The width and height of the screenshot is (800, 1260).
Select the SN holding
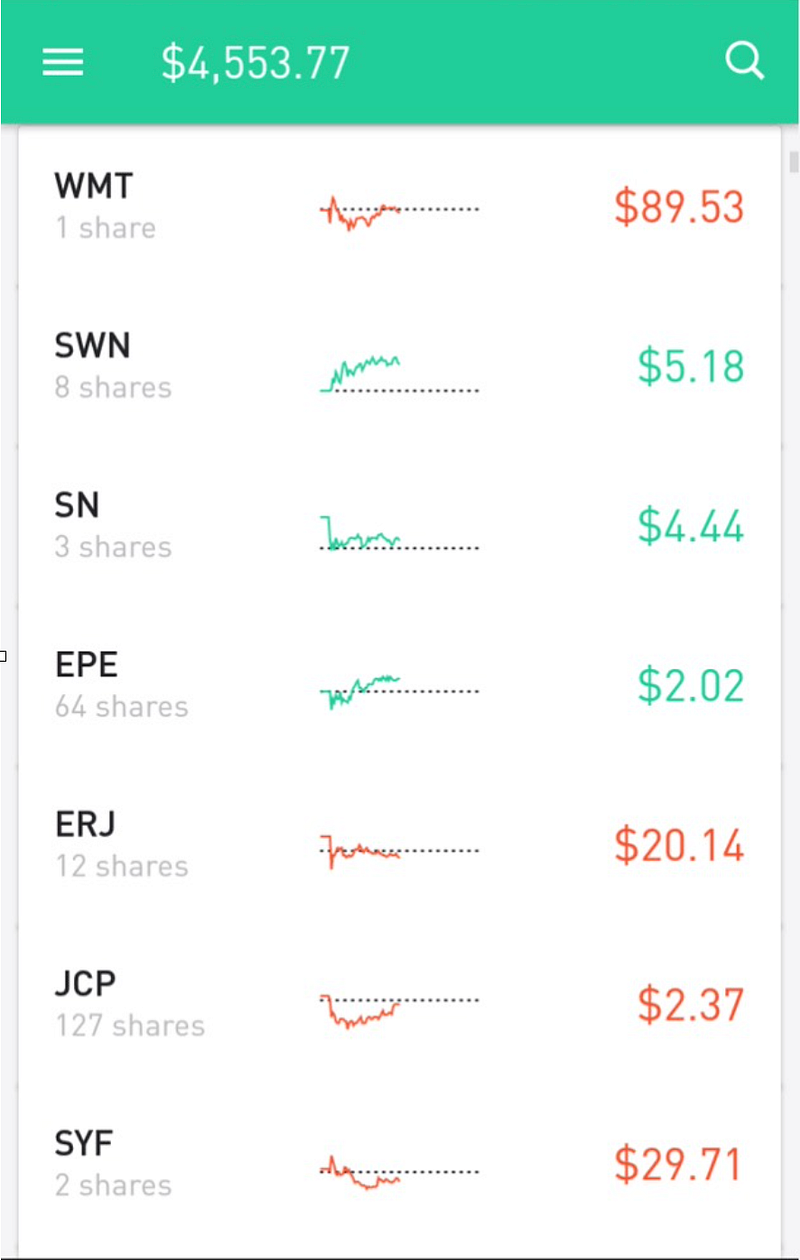click(399, 527)
